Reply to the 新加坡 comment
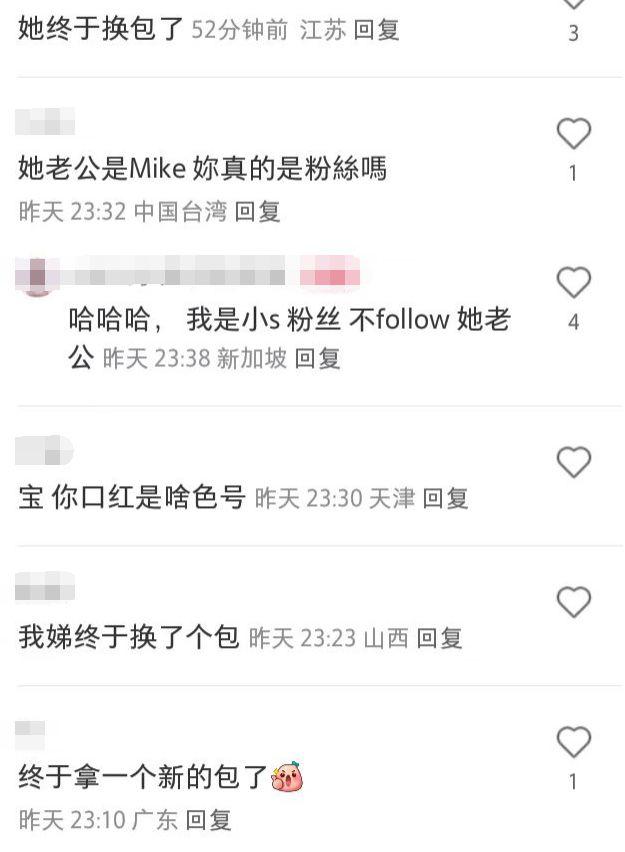 click(x=317, y=358)
